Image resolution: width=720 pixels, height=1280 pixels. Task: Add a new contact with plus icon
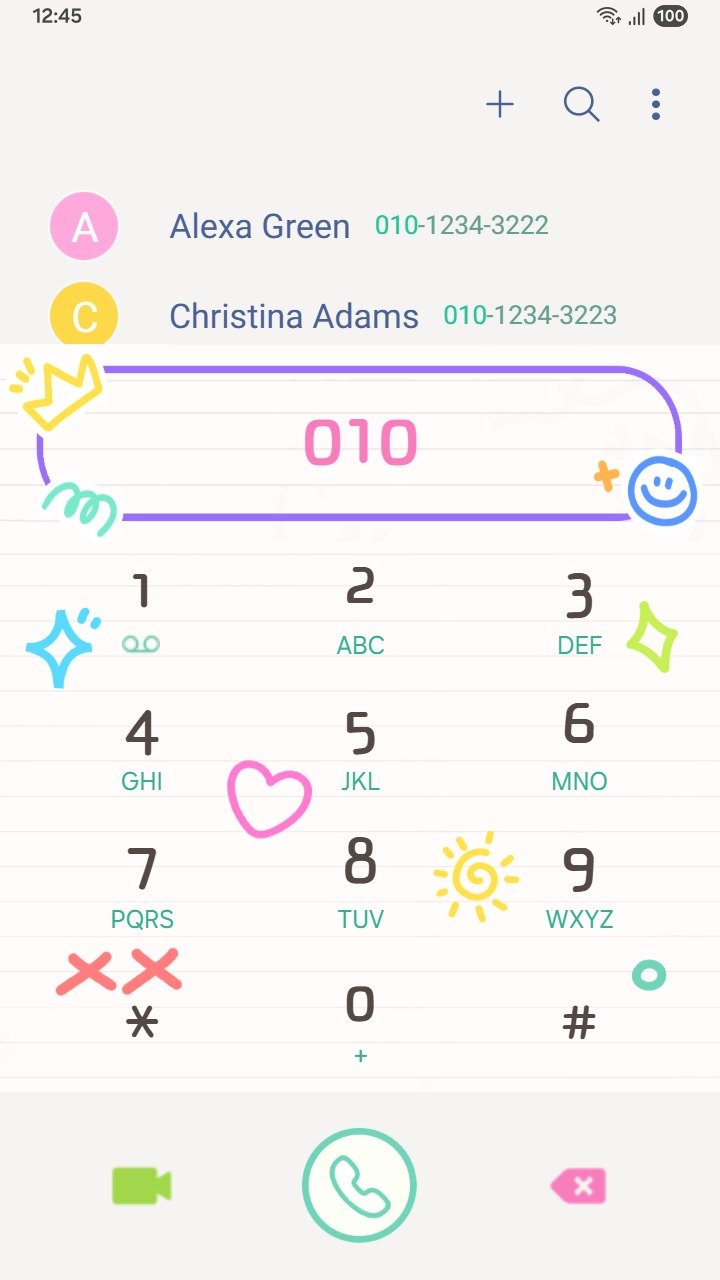click(500, 104)
